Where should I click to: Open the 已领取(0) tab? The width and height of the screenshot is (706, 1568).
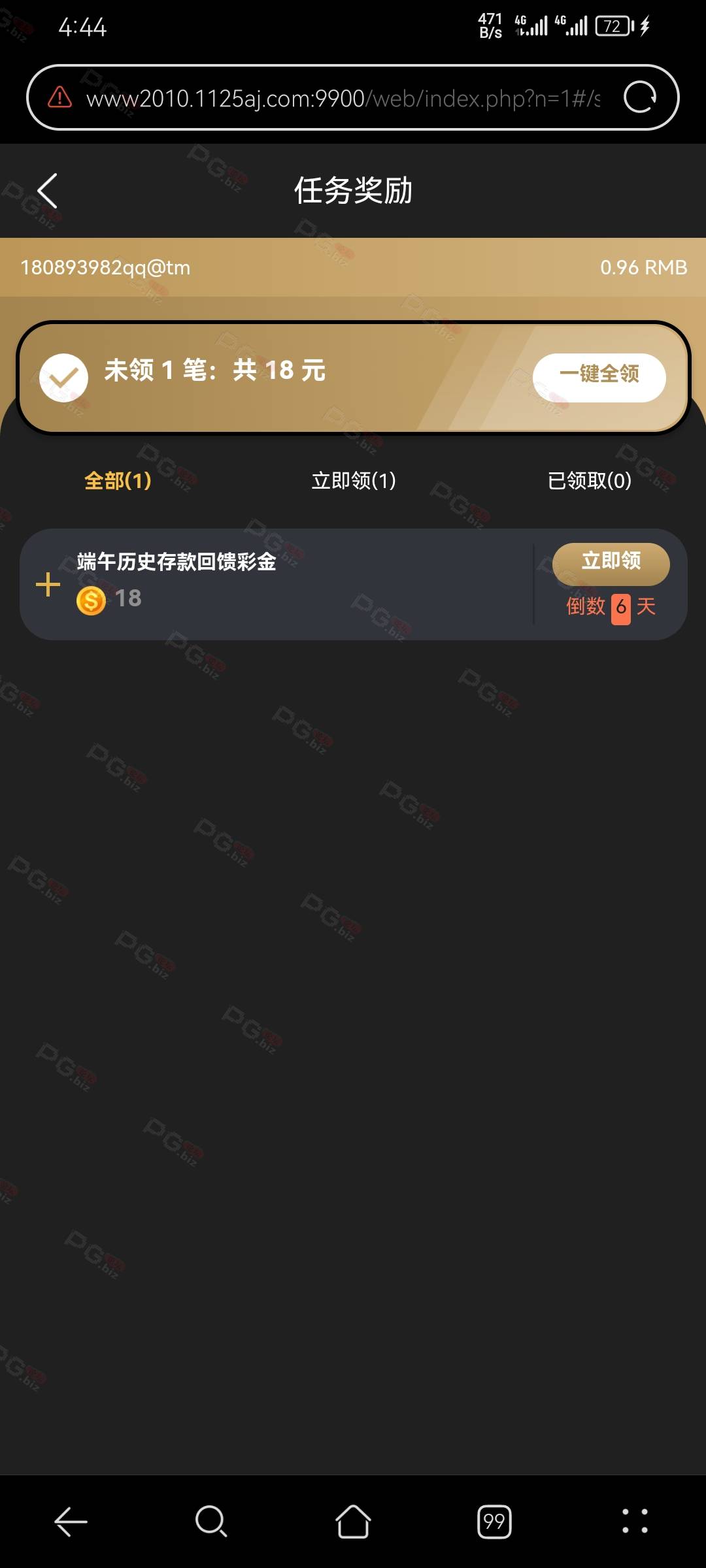590,481
